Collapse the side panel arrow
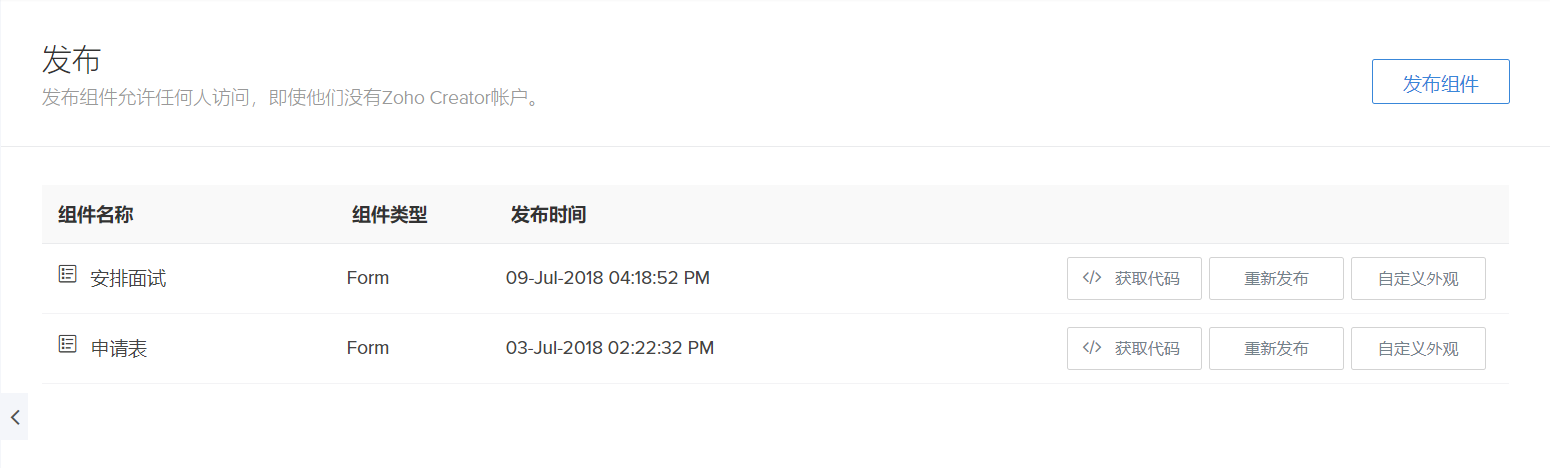This screenshot has width=1550, height=468. tap(15, 417)
